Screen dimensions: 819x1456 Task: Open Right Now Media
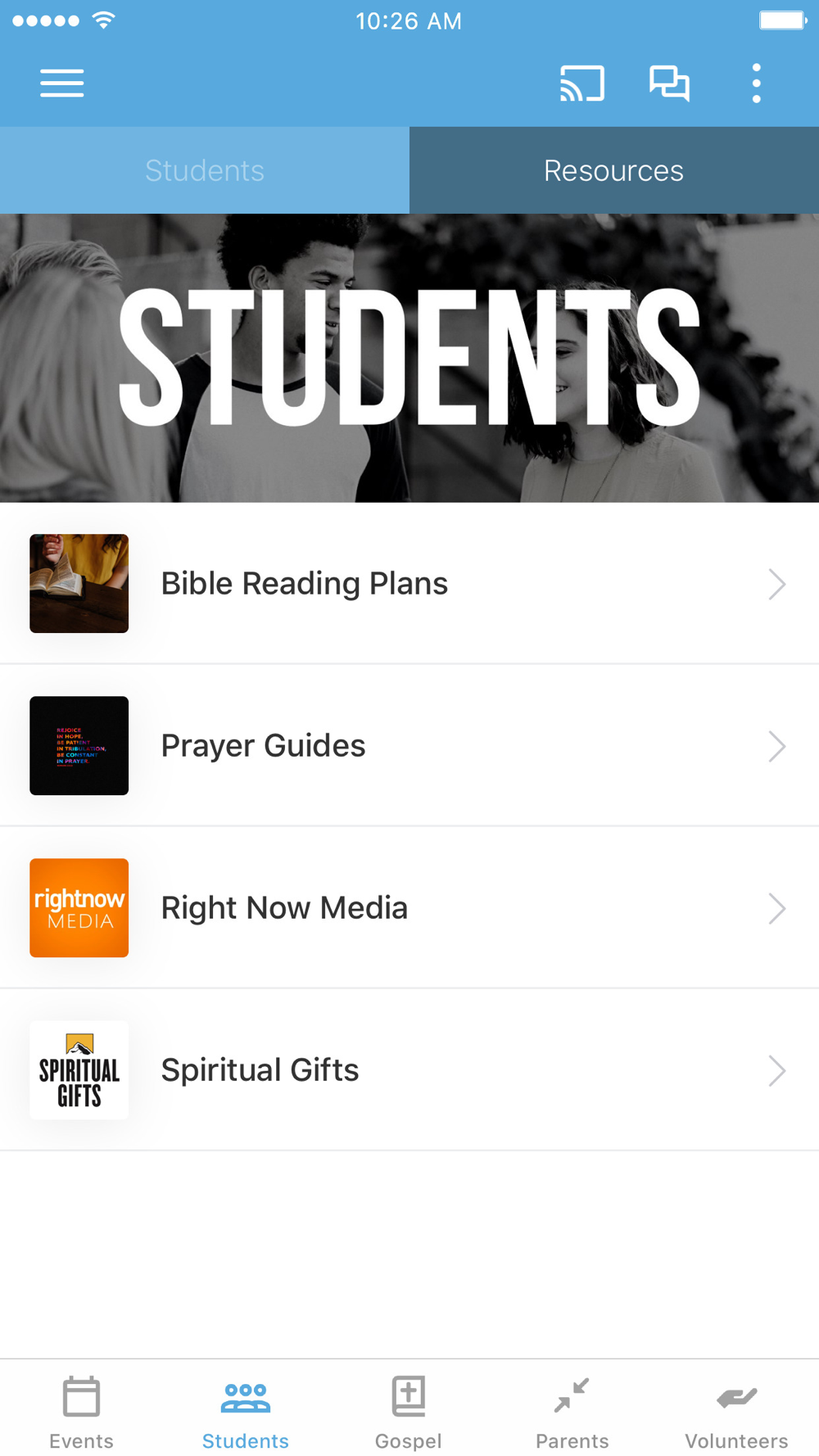tap(409, 908)
